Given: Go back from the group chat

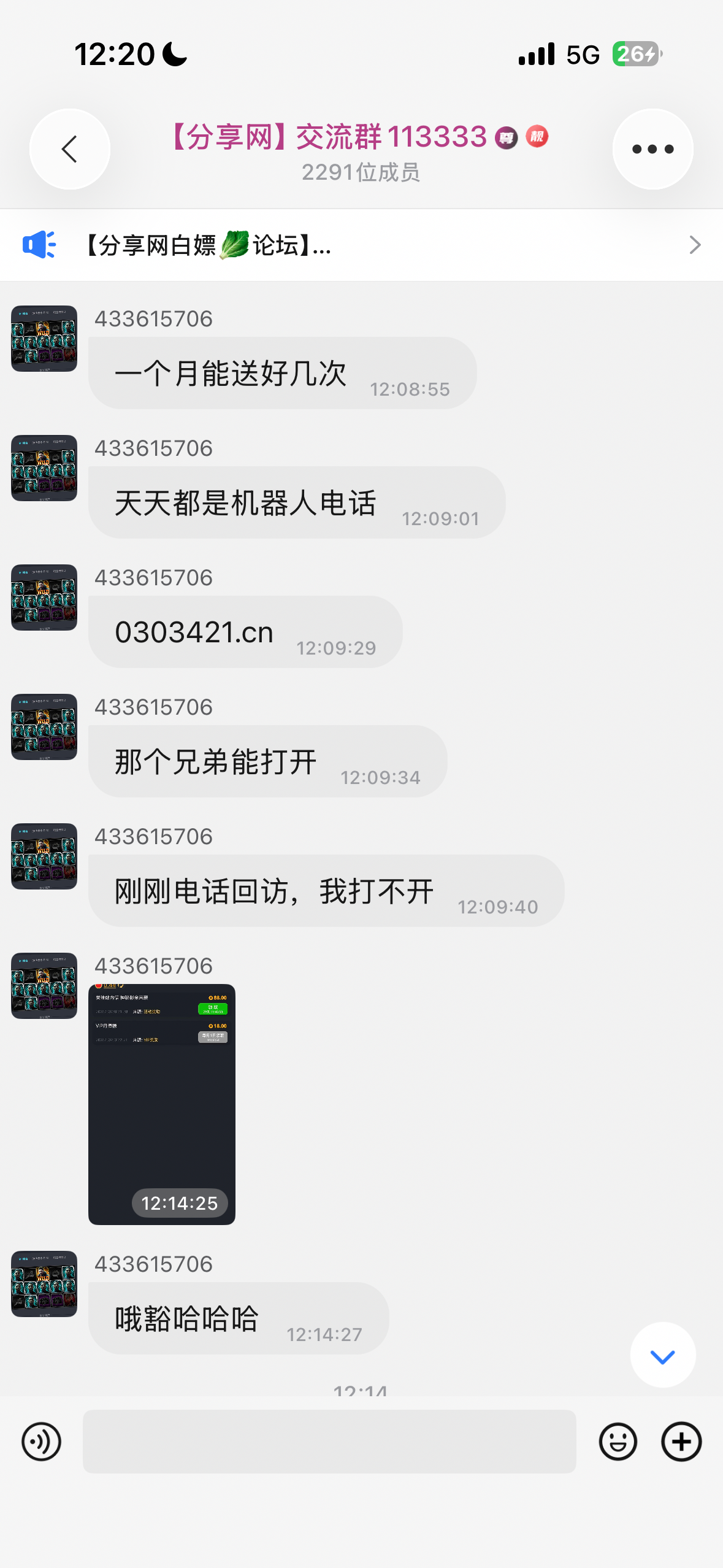Looking at the screenshot, I should coord(69,149).
